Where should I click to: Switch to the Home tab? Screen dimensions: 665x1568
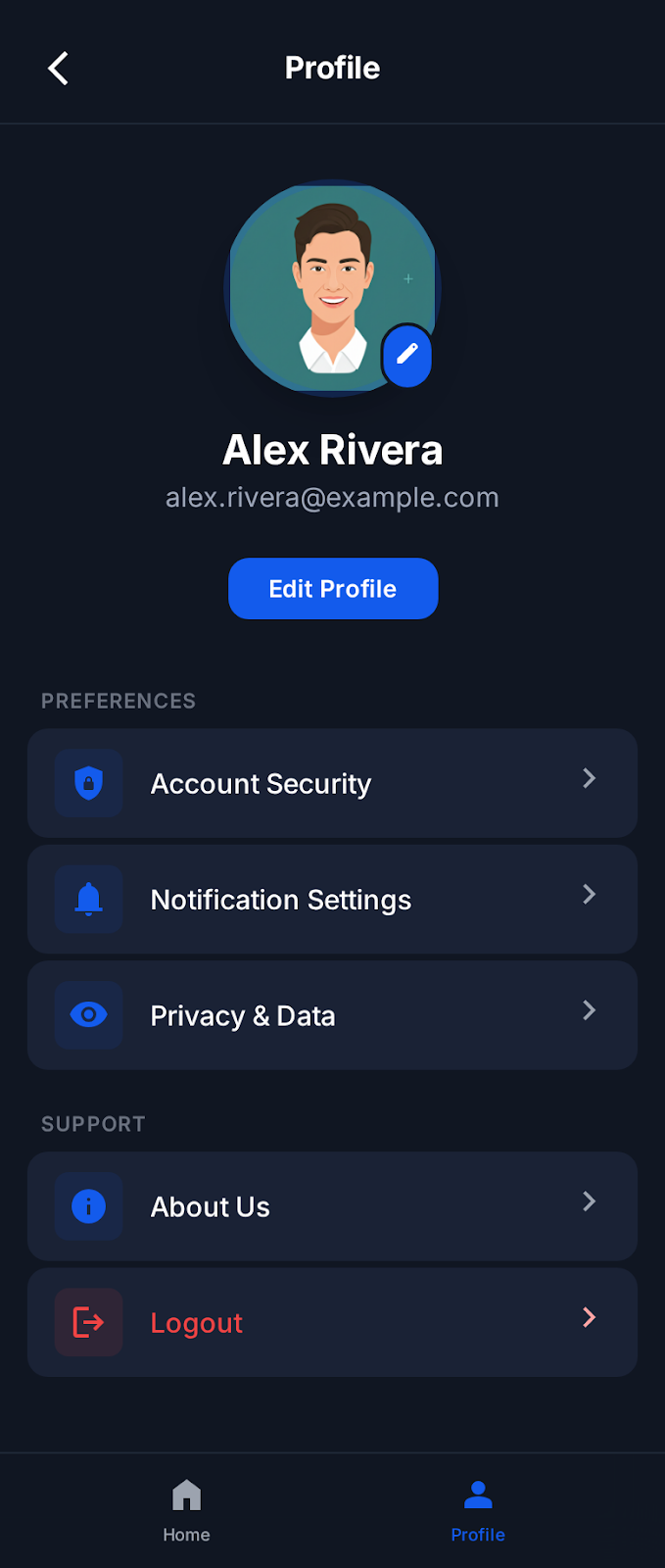(x=186, y=1510)
